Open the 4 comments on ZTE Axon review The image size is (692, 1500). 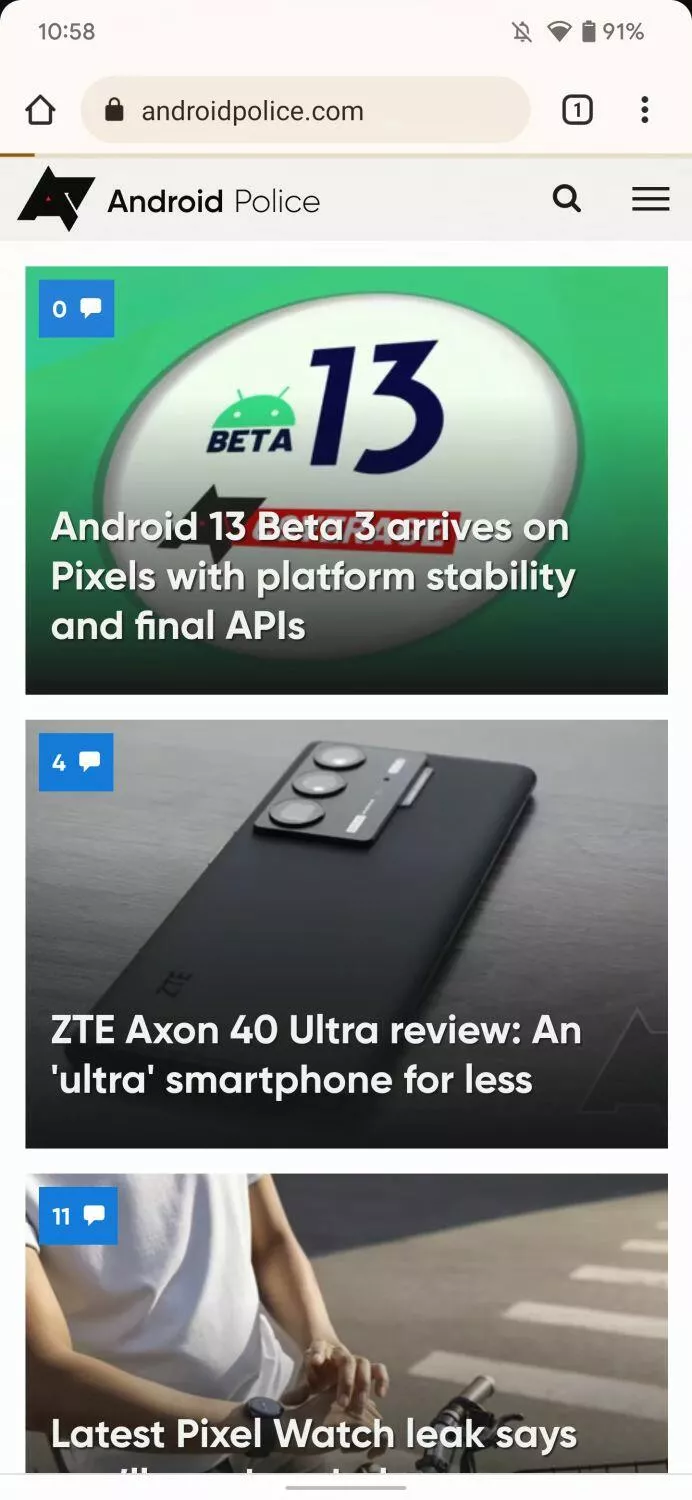tap(76, 762)
